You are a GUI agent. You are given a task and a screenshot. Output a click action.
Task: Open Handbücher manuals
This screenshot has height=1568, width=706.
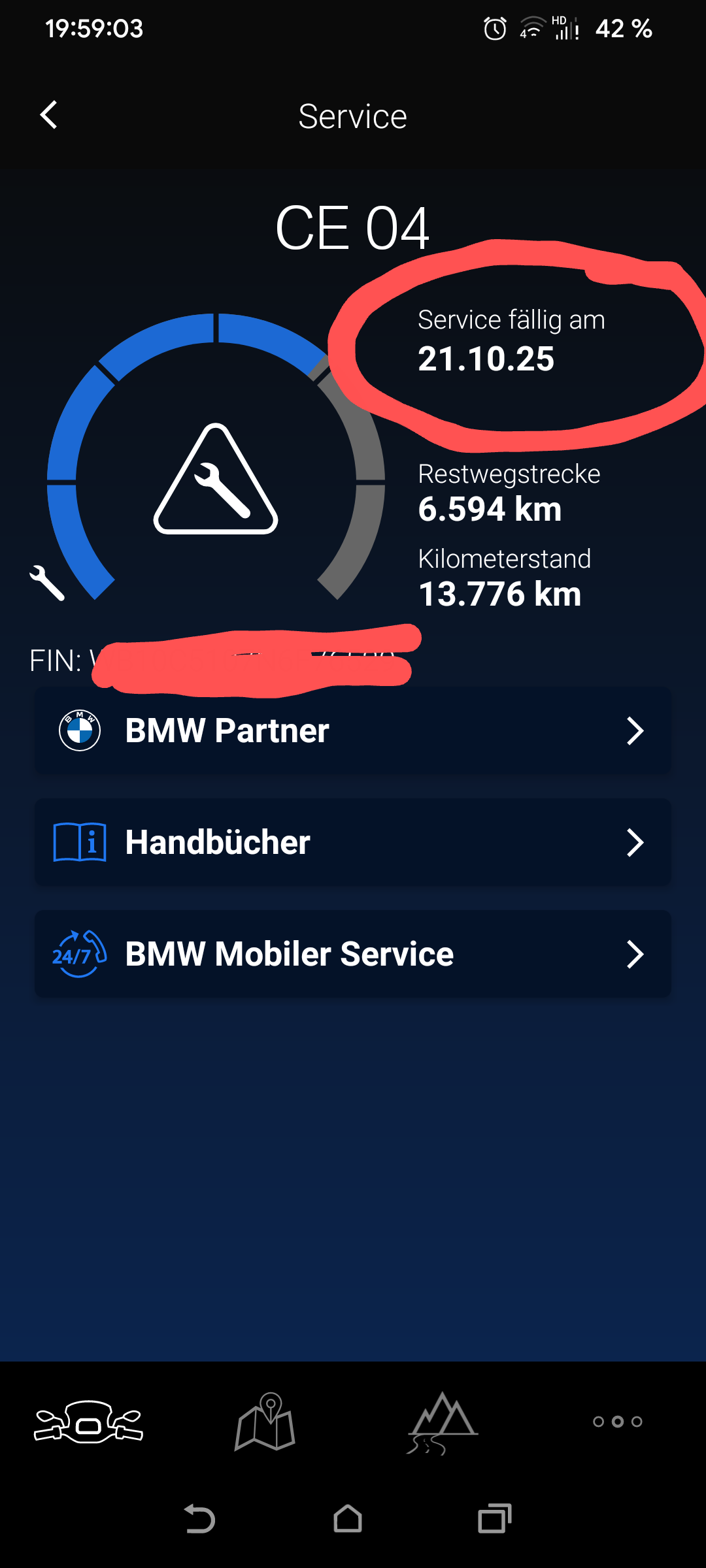353,842
